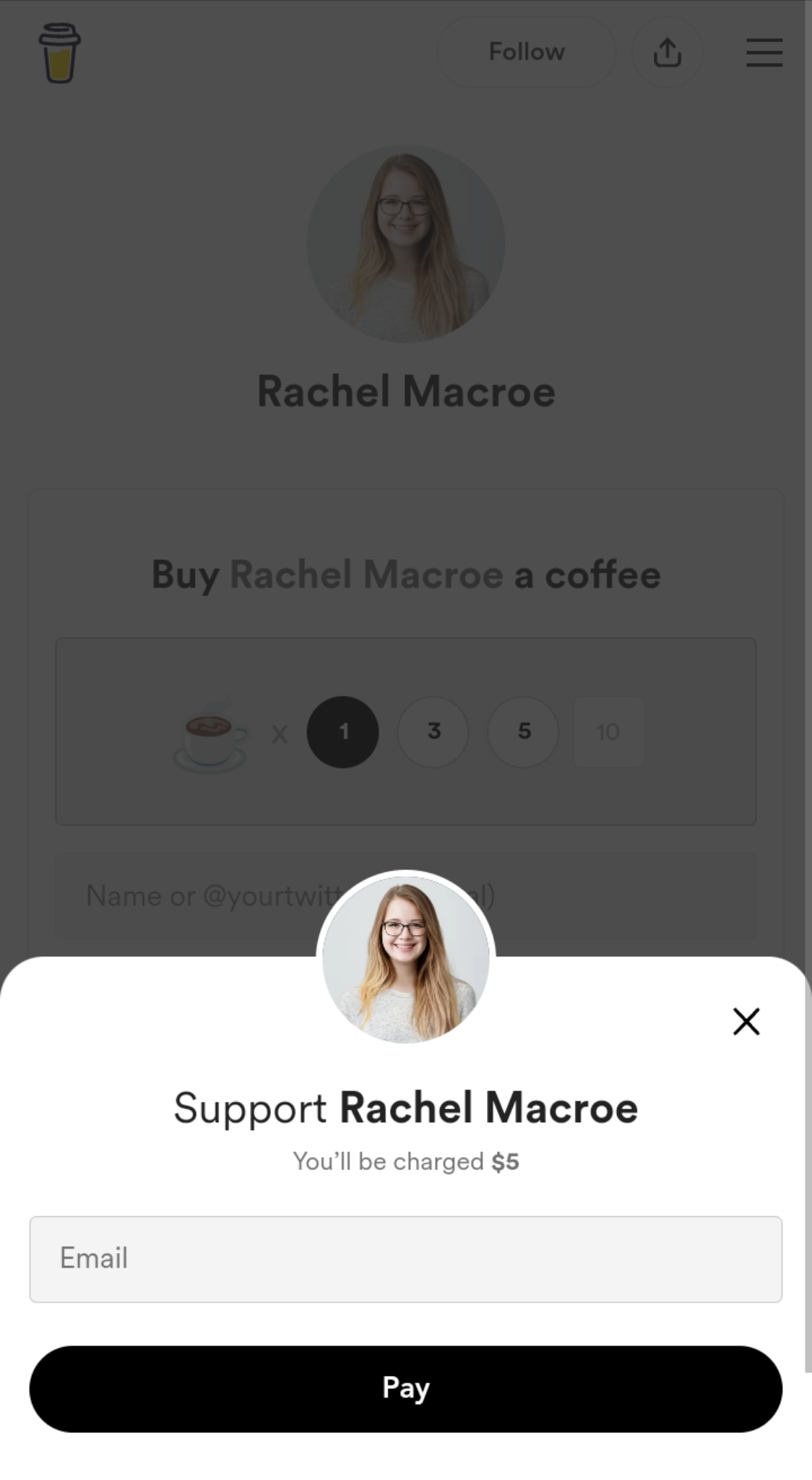Tap the Email input field
The height and width of the screenshot is (1480, 812).
click(405, 1259)
